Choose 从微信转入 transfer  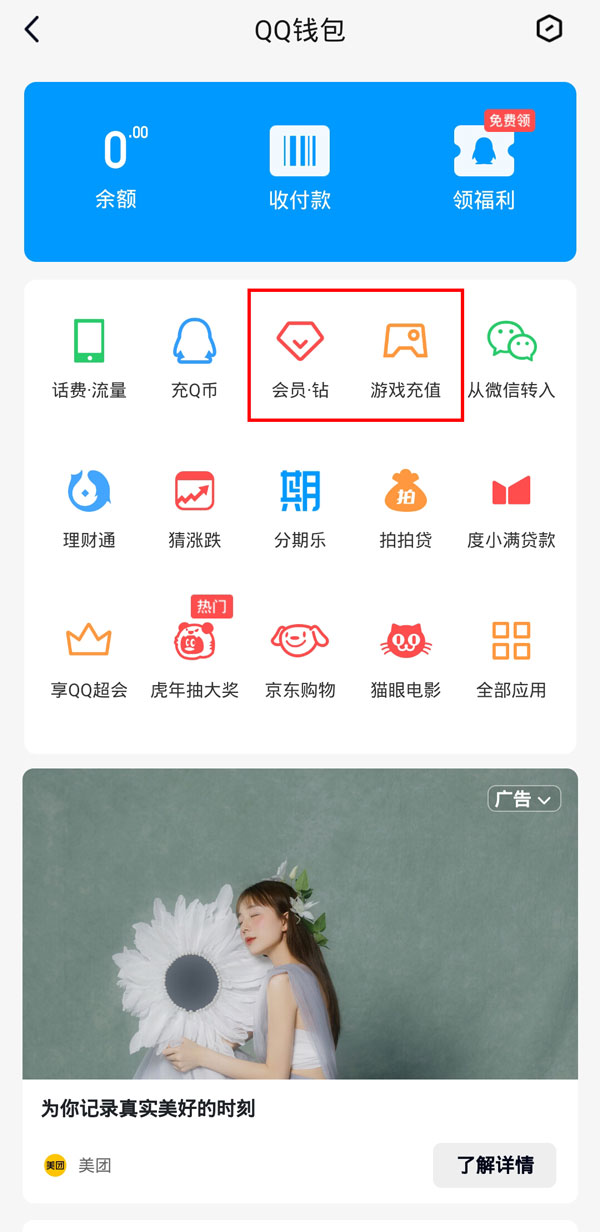pos(511,358)
